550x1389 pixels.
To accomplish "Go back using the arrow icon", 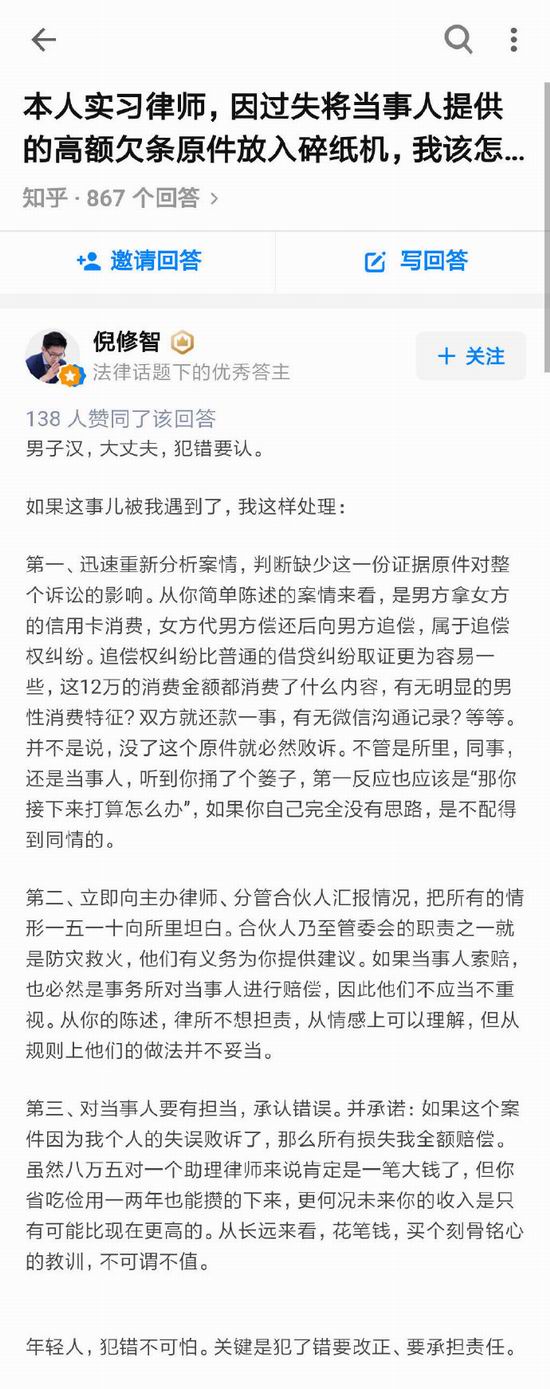I will point(44,40).
